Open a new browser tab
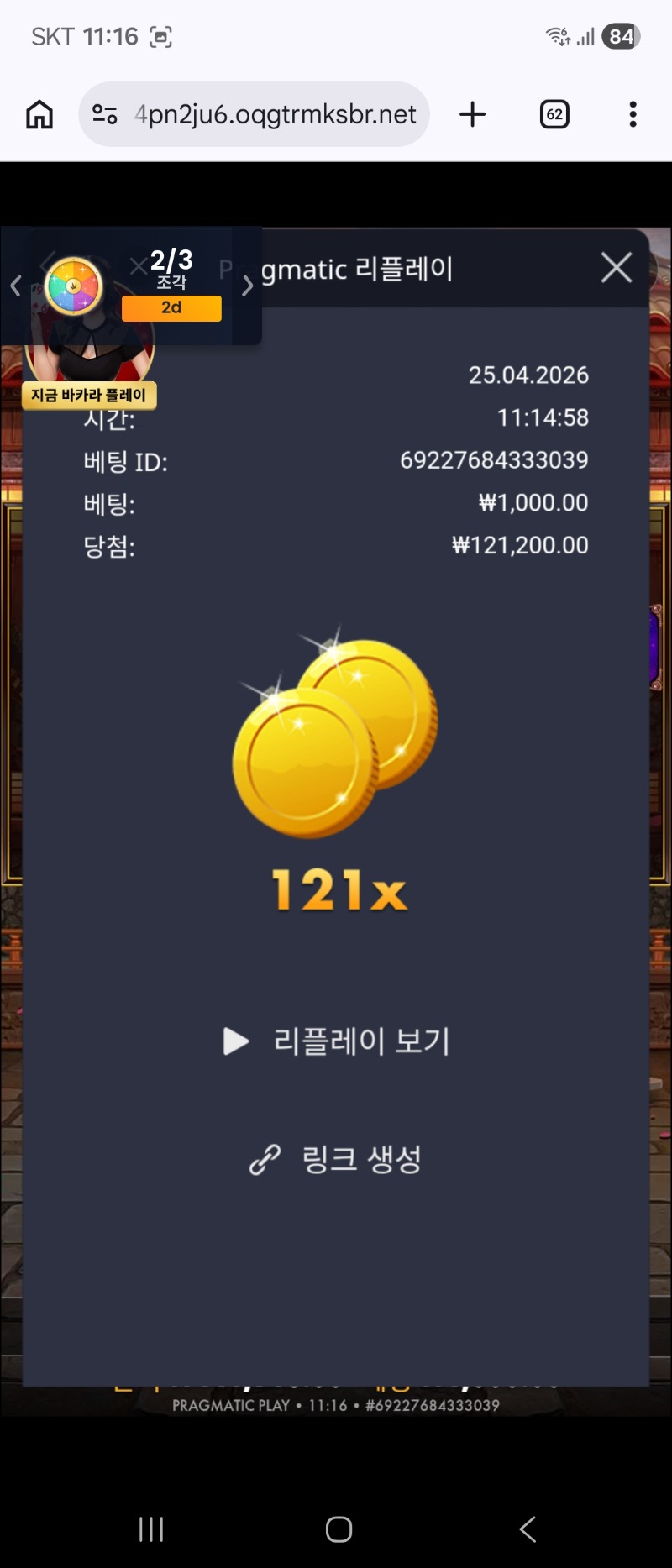The width and height of the screenshot is (672, 1568). pyautogui.click(x=472, y=114)
